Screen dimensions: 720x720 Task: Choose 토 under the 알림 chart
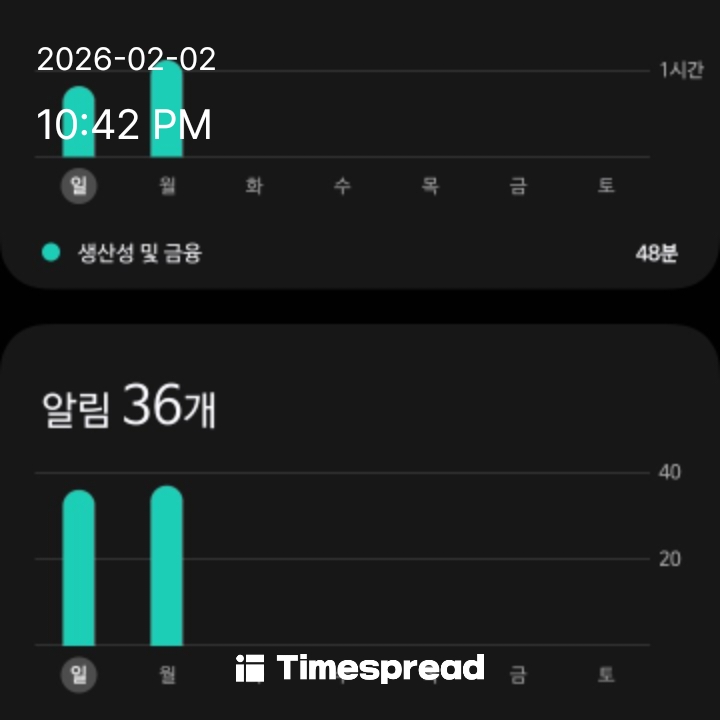pyautogui.click(x=606, y=675)
